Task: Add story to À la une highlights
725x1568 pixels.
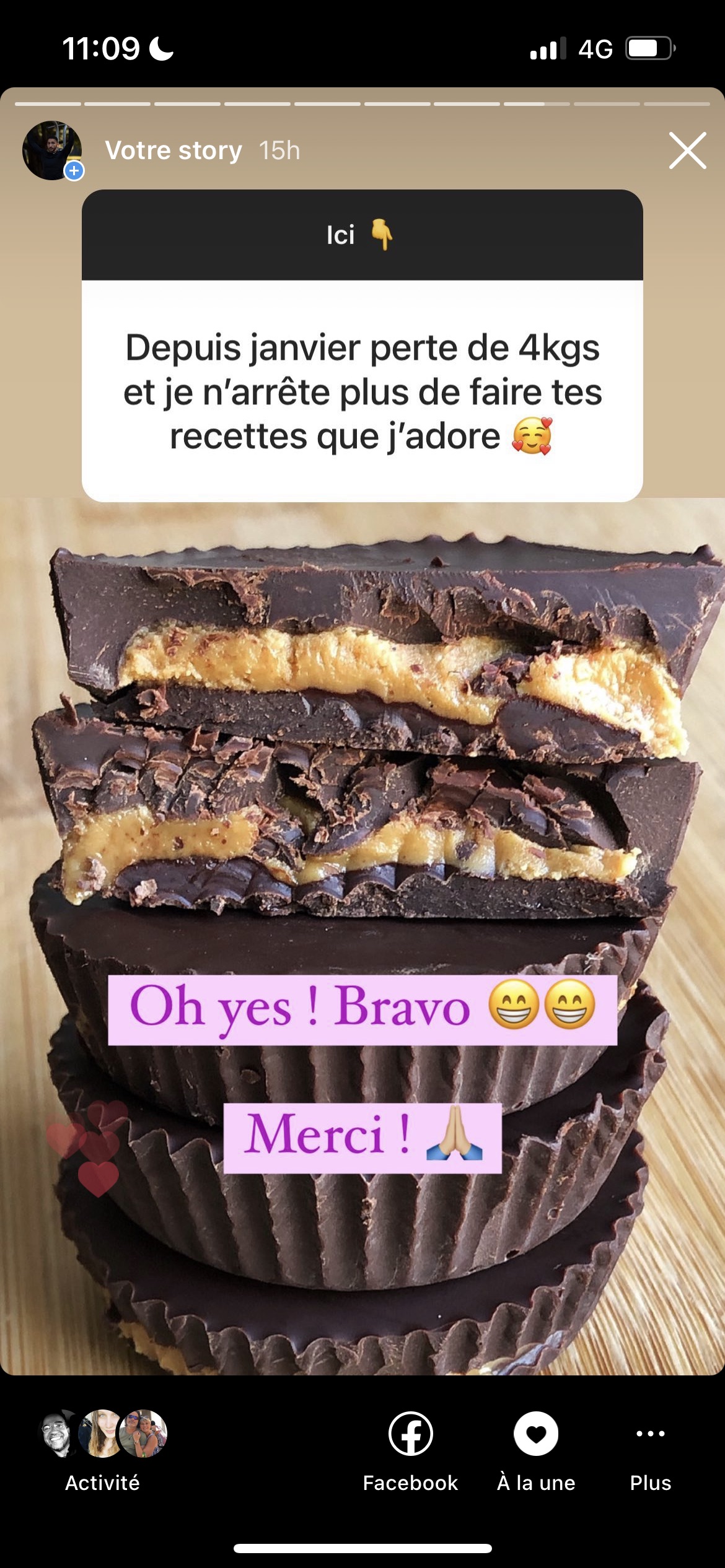Action: pyautogui.click(x=536, y=1448)
